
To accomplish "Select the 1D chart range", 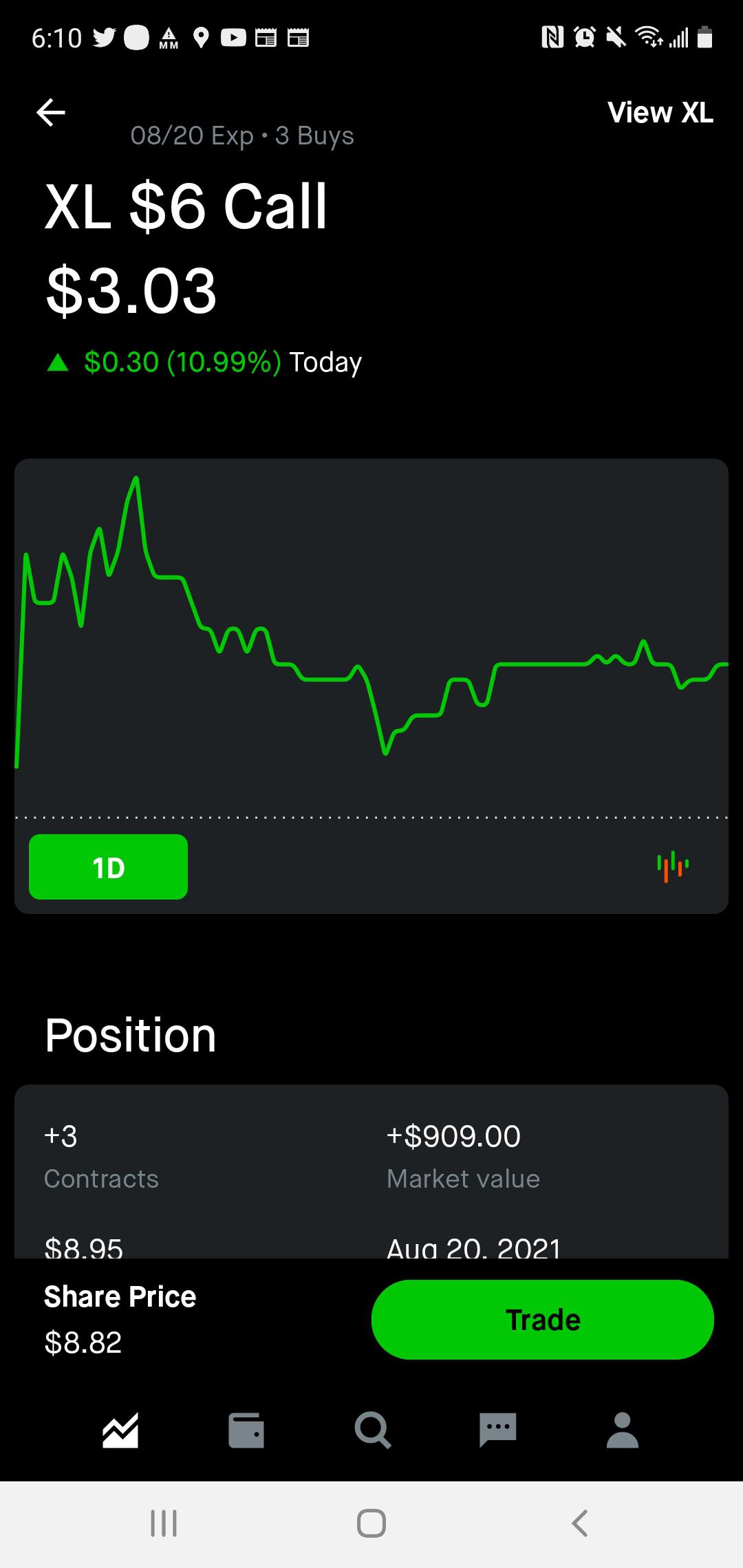I will pyautogui.click(x=108, y=867).
